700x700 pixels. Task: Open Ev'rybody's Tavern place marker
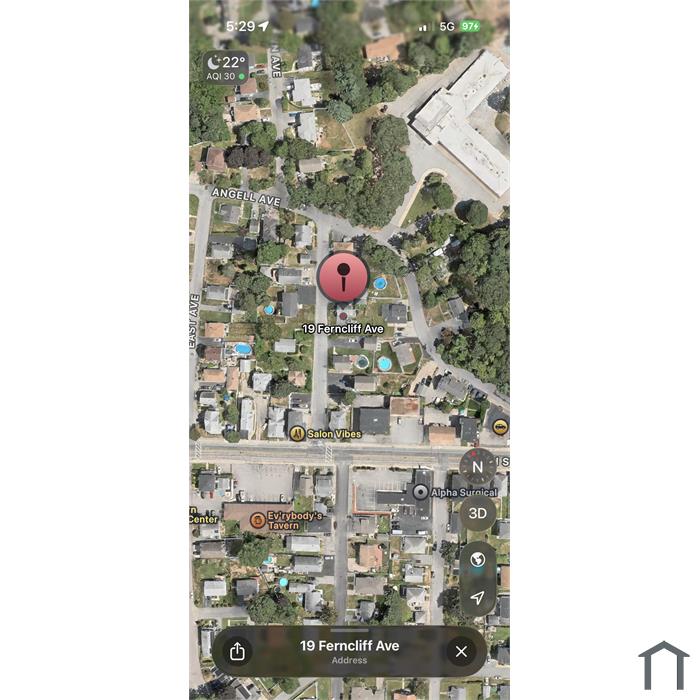pos(258,520)
